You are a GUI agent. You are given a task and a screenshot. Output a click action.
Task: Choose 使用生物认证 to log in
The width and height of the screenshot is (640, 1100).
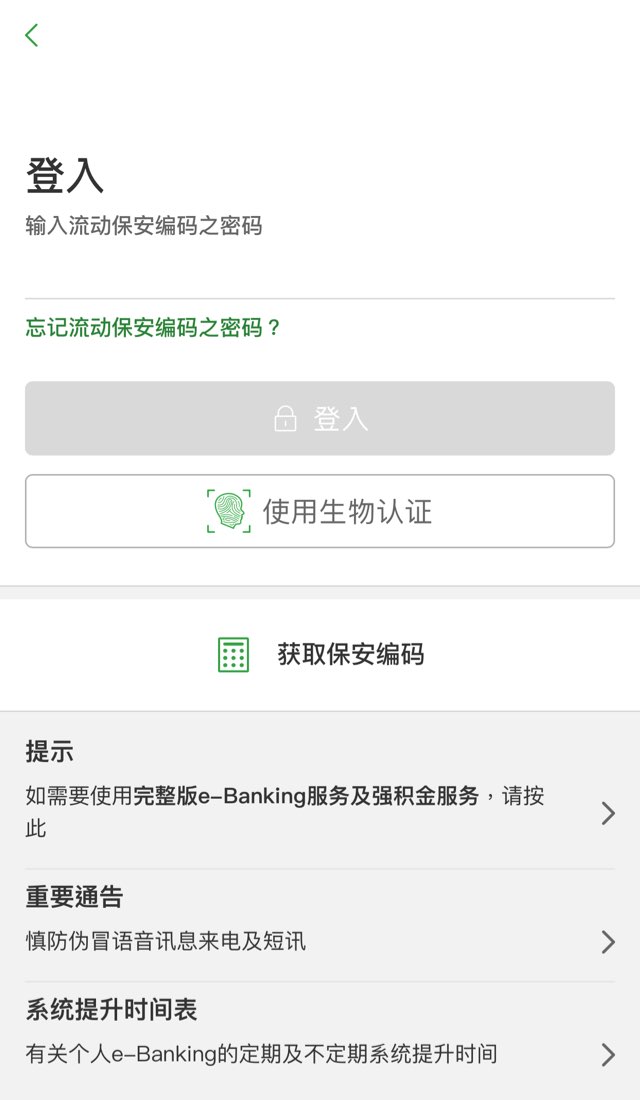click(x=320, y=511)
